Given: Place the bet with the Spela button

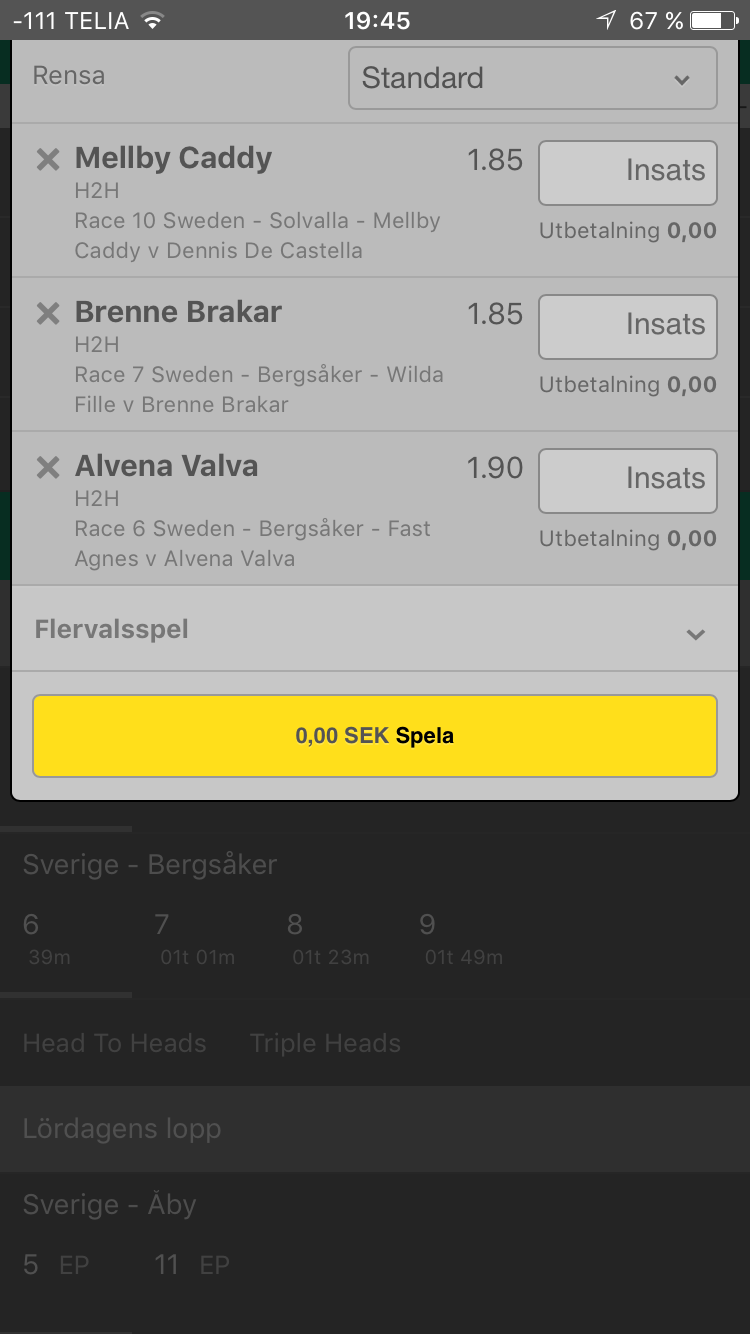Looking at the screenshot, I should tap(375, 736).
